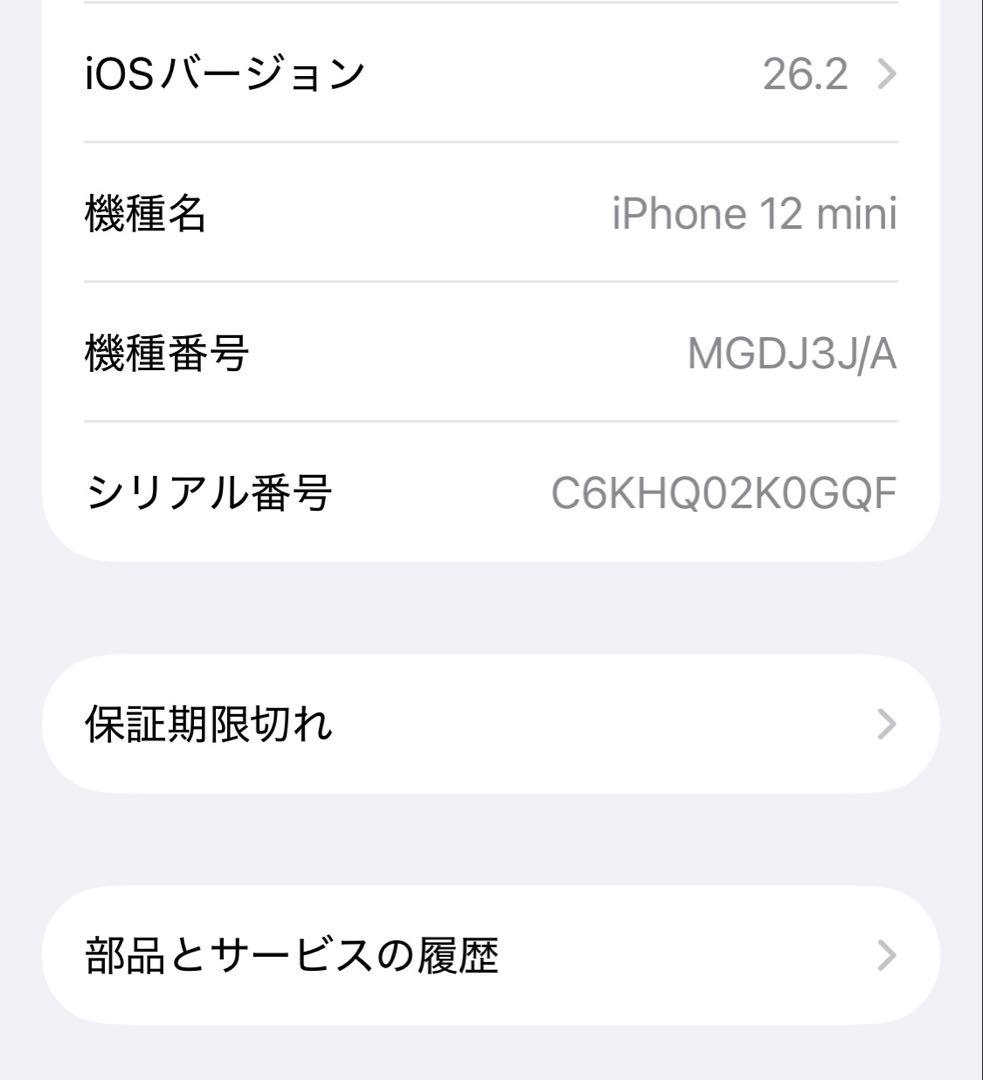Tap the MGDJ3J/A model number
Image resolution: width=983 pixels, height=1080 pixels.
click(x=790, y=352)
